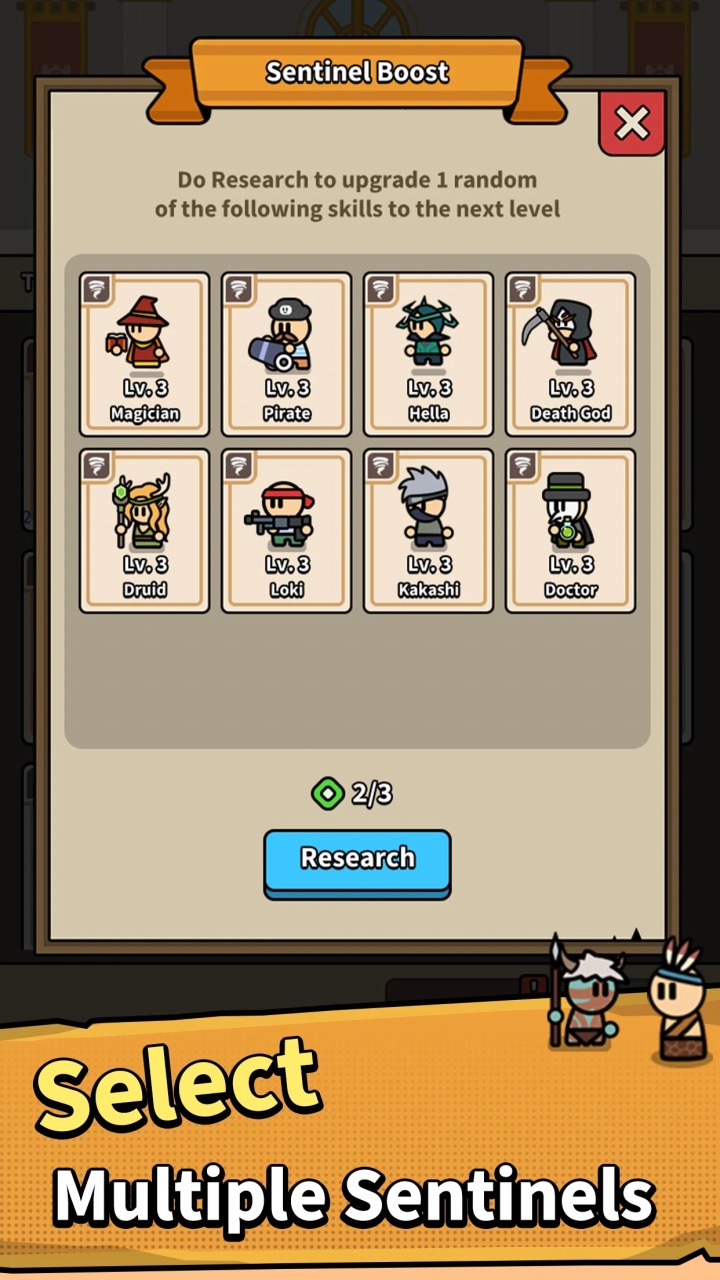Choose the Loki sentinel card

[x=287, y=530]
